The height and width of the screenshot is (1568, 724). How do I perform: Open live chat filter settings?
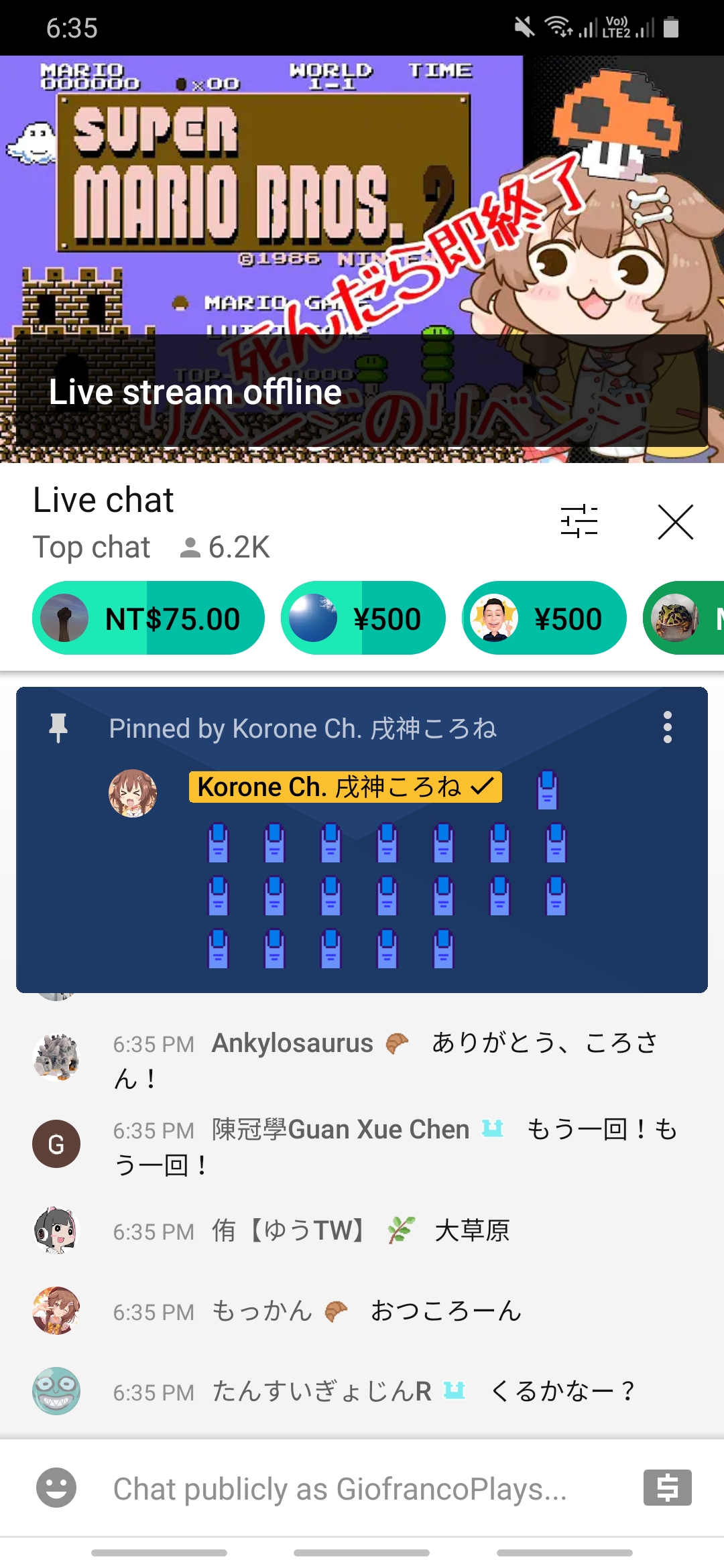point(579,521)
